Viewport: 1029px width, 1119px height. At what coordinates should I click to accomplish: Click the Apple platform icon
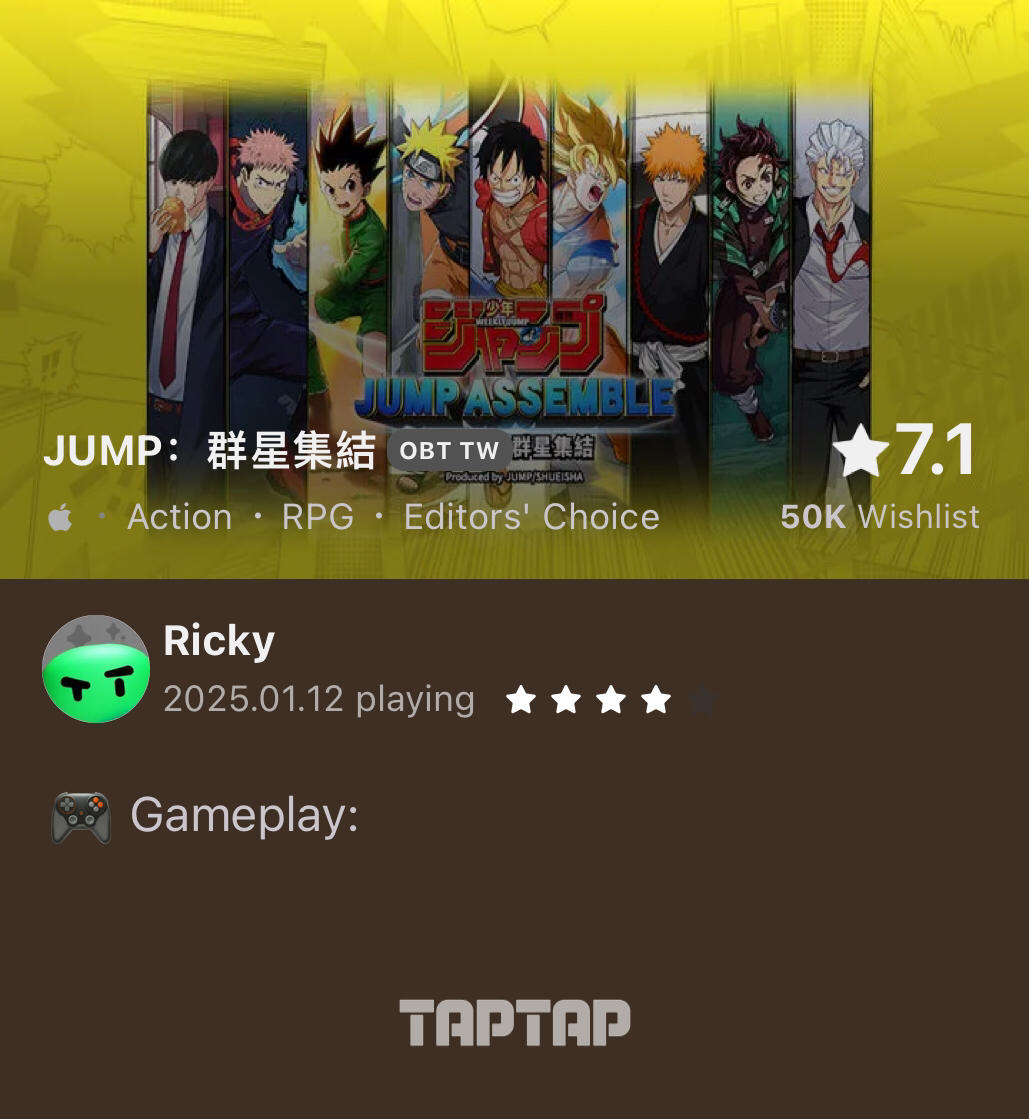click(x=60, y=516)
